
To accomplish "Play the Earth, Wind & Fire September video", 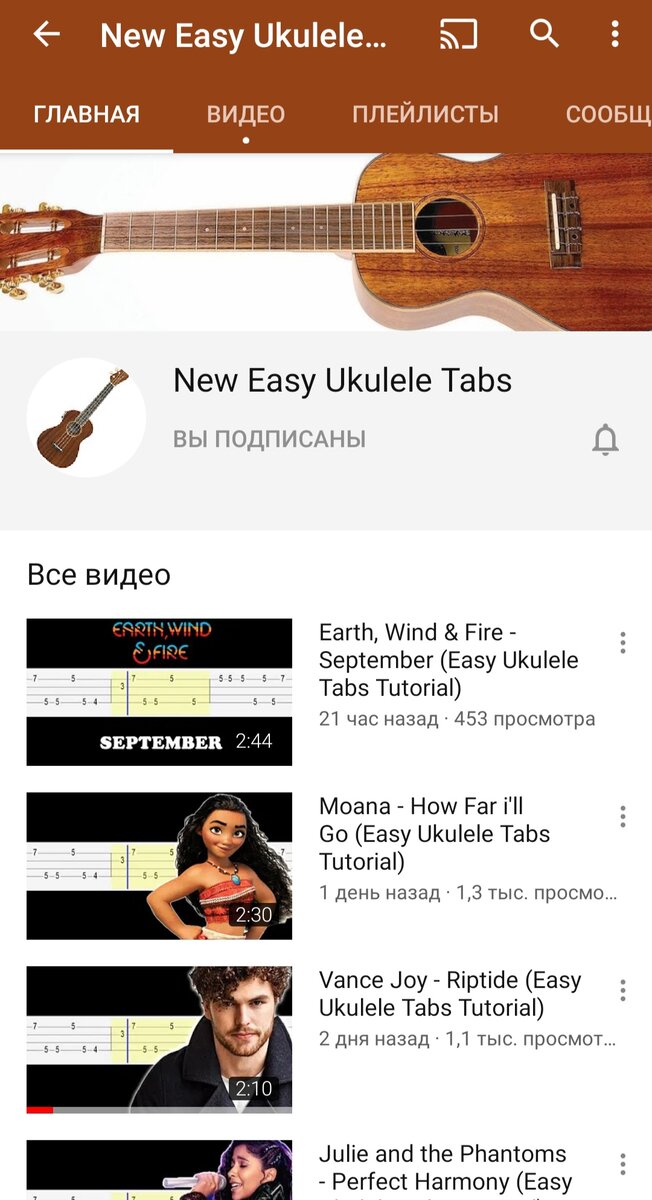I will pyautogui.click(x=159, y=692).
